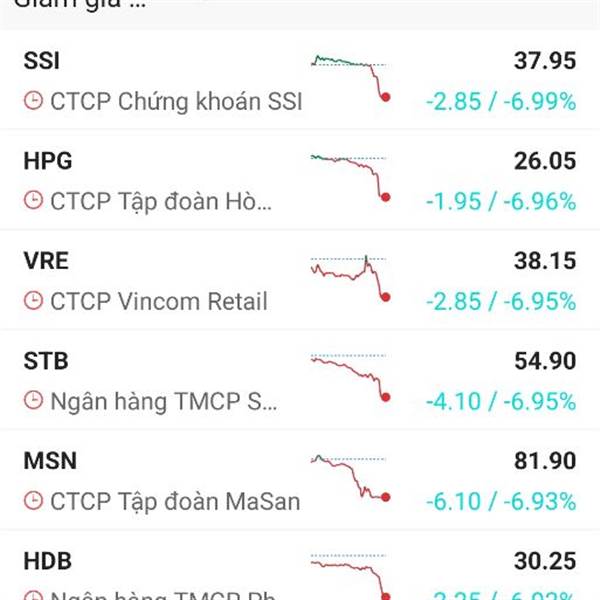Open the HDB stock row
Image resolution: width=600 pixels, height=600 pixels.
point(300,572)
